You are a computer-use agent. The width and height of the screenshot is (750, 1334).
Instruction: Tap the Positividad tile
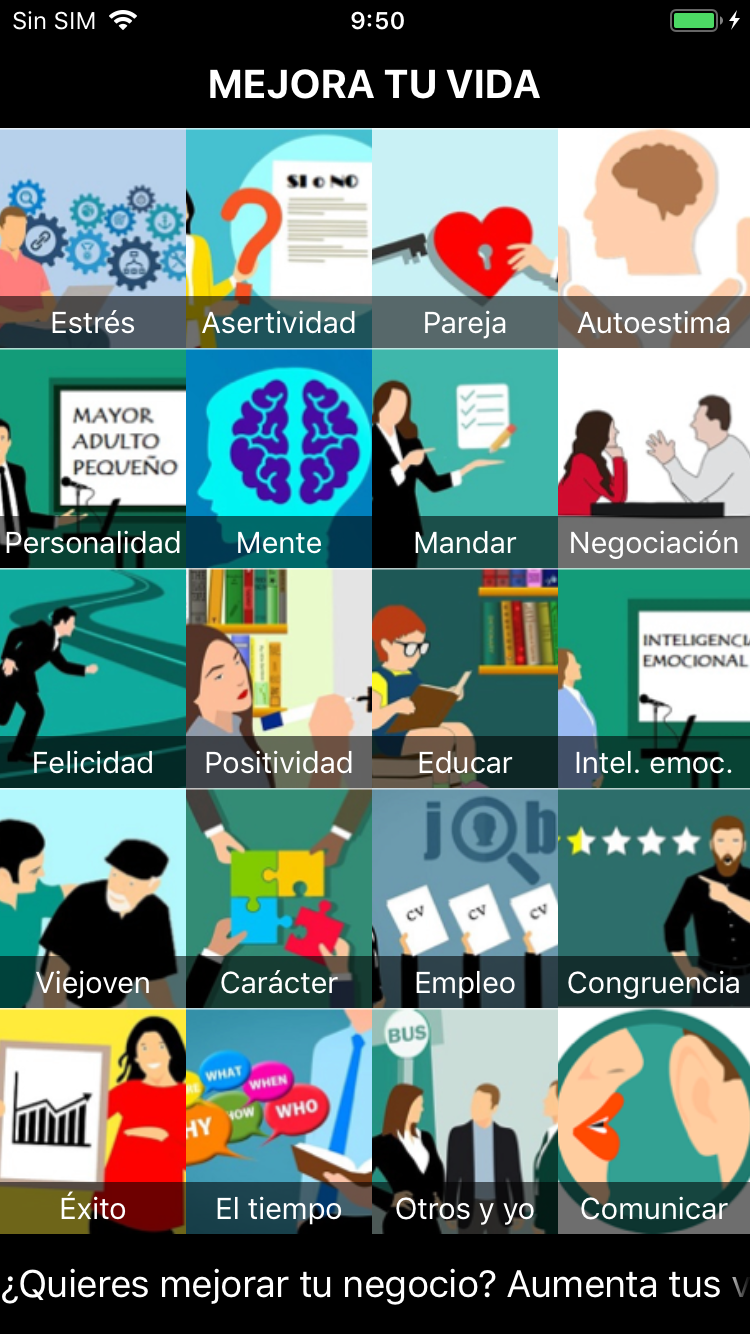279,678
